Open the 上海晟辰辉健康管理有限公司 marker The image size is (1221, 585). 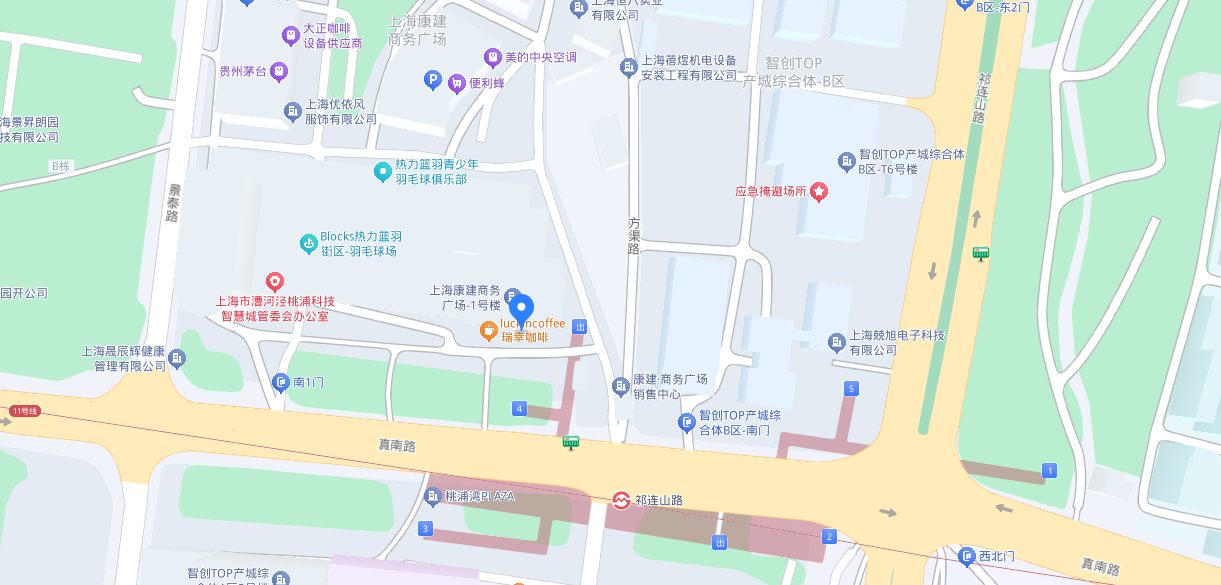(x=177, y=358)
